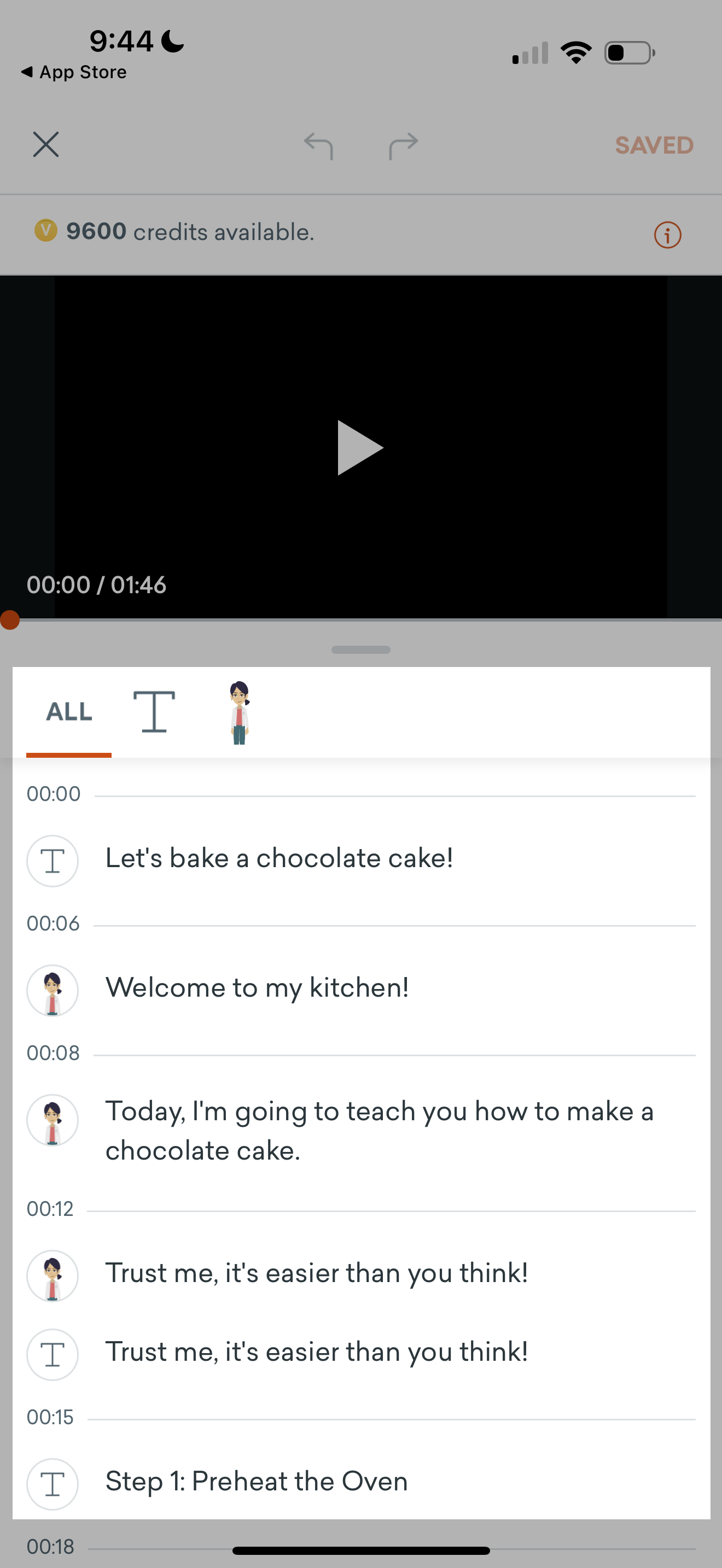Viewport: 722px width, 1568px height.
Task: Tap the panel drag handle
Action: click(360, 650)
